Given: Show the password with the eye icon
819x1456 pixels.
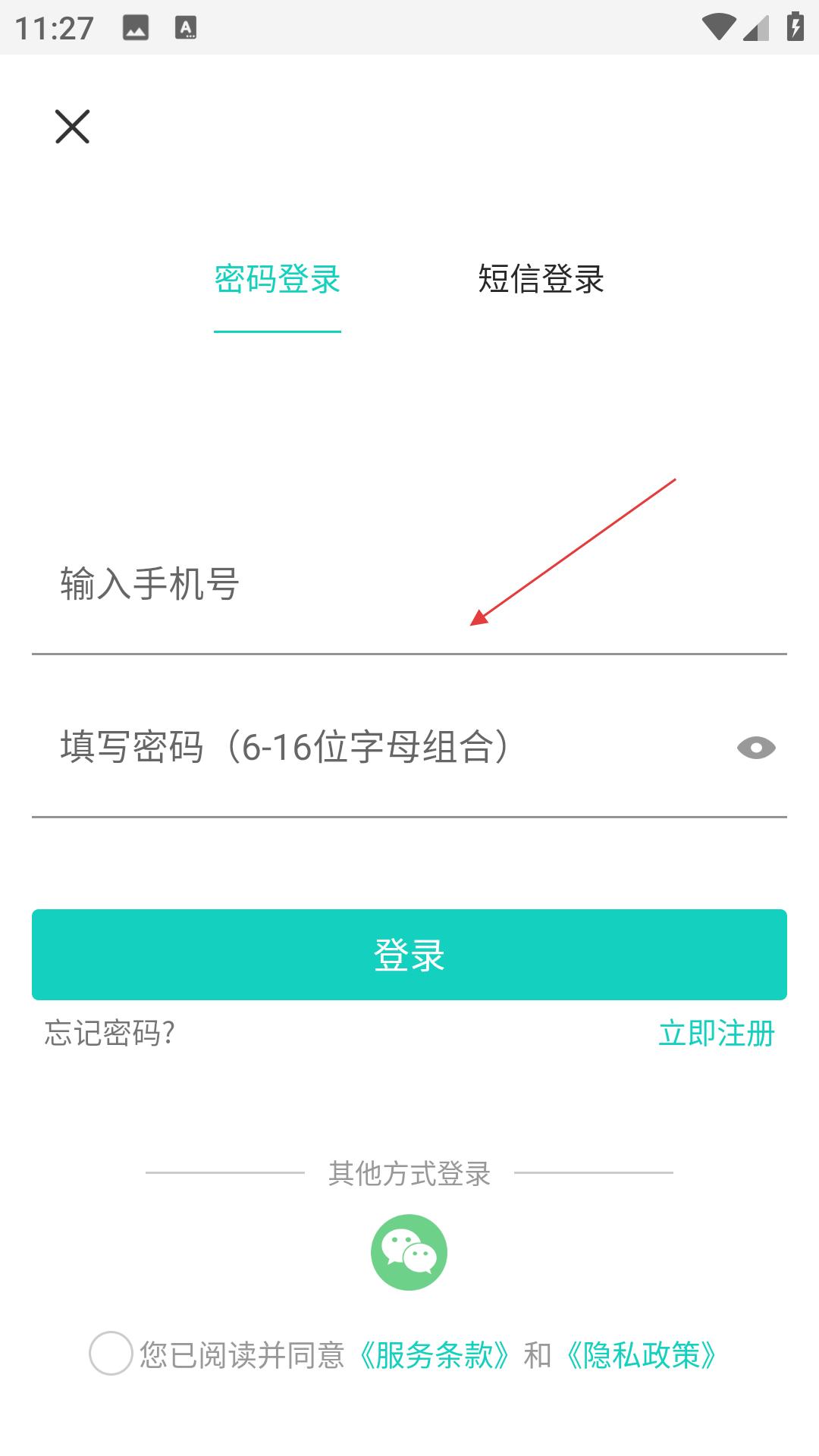Looking at the screenshot, I should [x=756, y=748].
